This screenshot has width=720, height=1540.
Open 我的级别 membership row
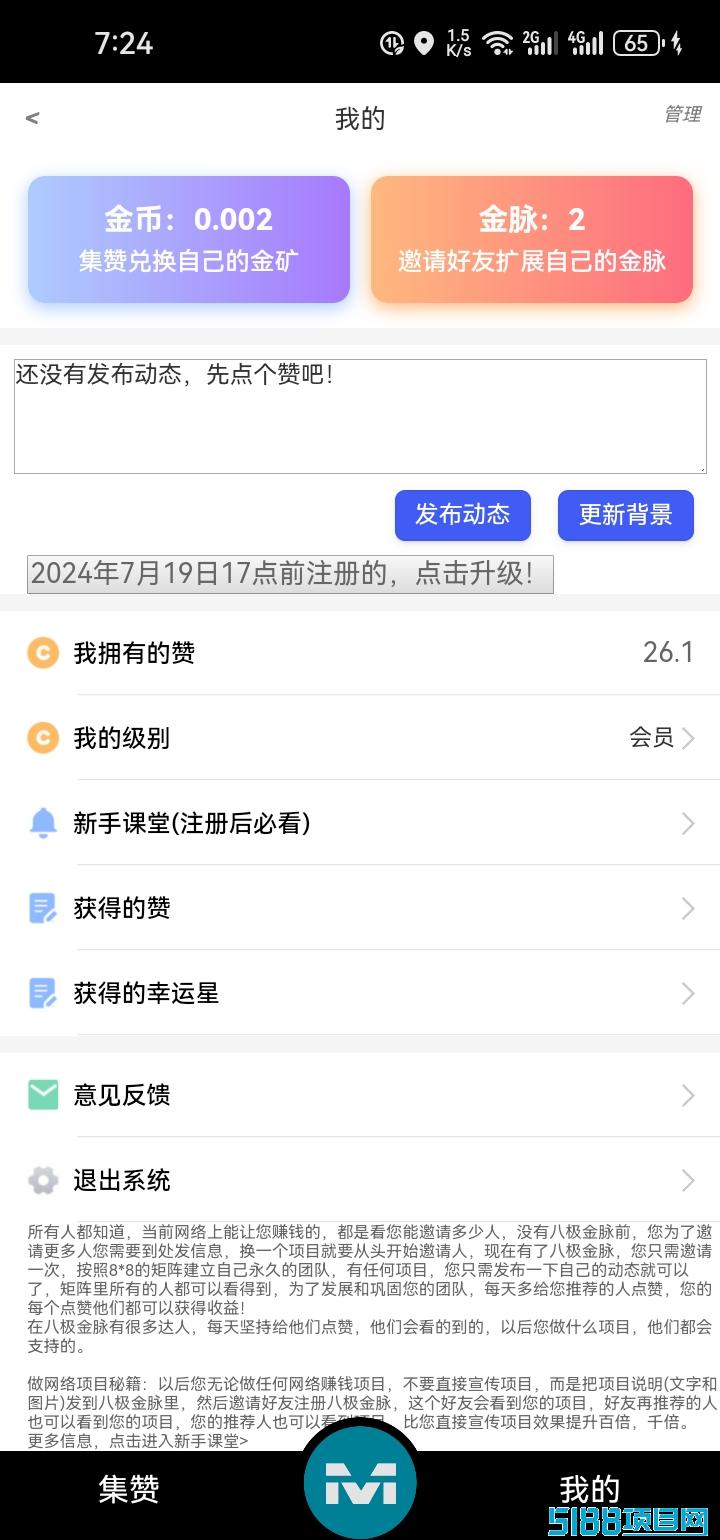(x=360, y=738)
